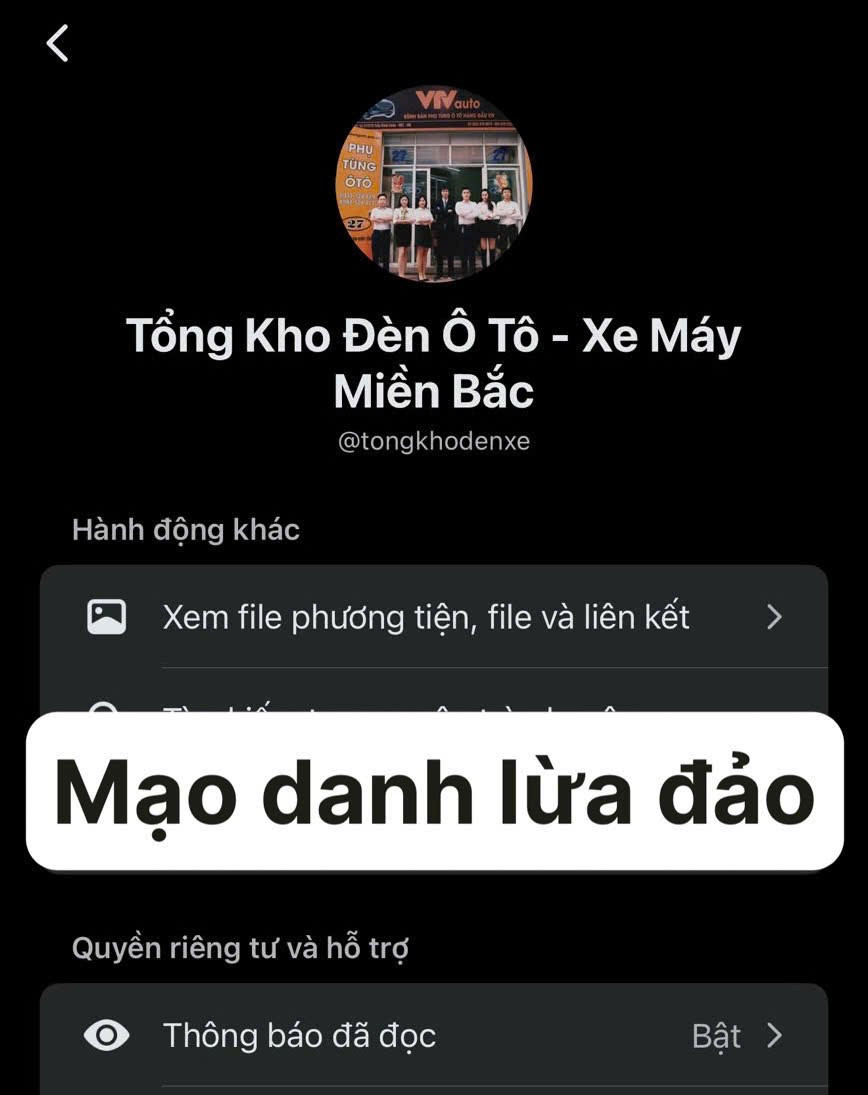Tap the white Mạo danh lừa đảo sticker
868x1095 pixels.
pos(434,791)
